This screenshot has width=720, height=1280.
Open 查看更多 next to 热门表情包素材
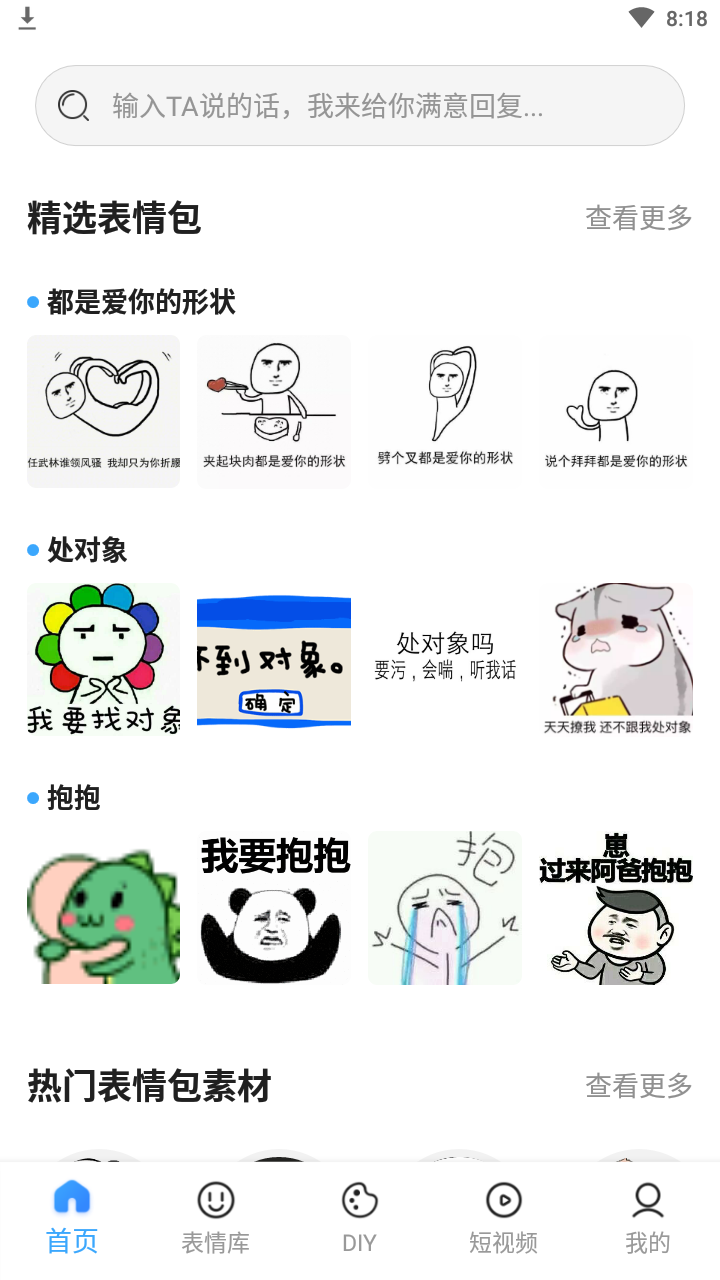(x=638, y=1086)
